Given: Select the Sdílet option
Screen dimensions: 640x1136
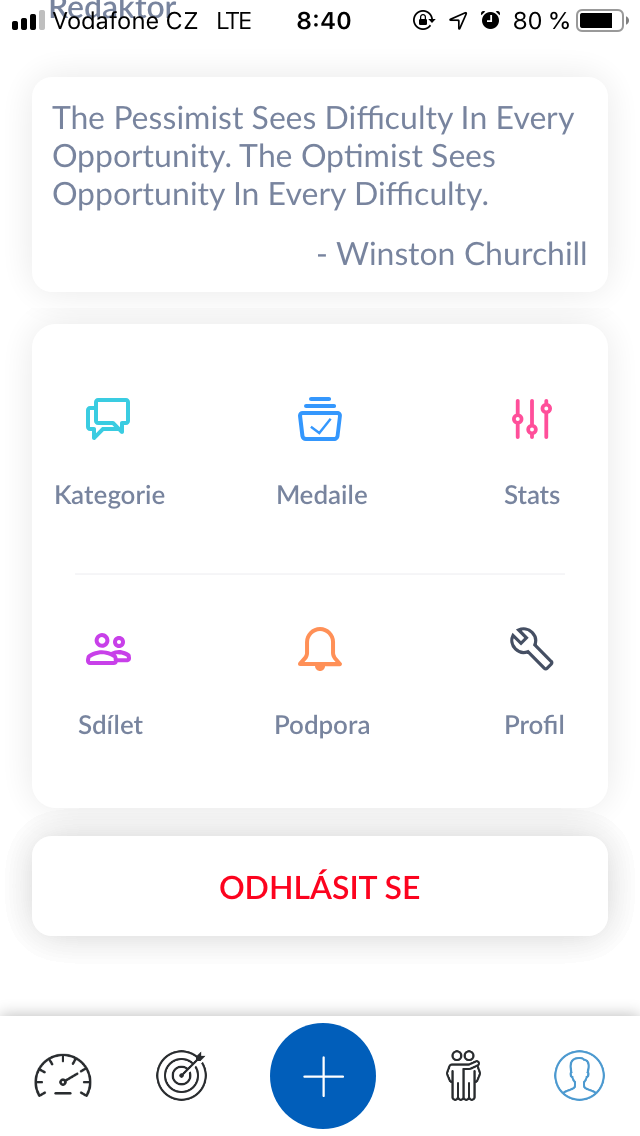Looking at the screenshot, I should [x=109, y=679].
